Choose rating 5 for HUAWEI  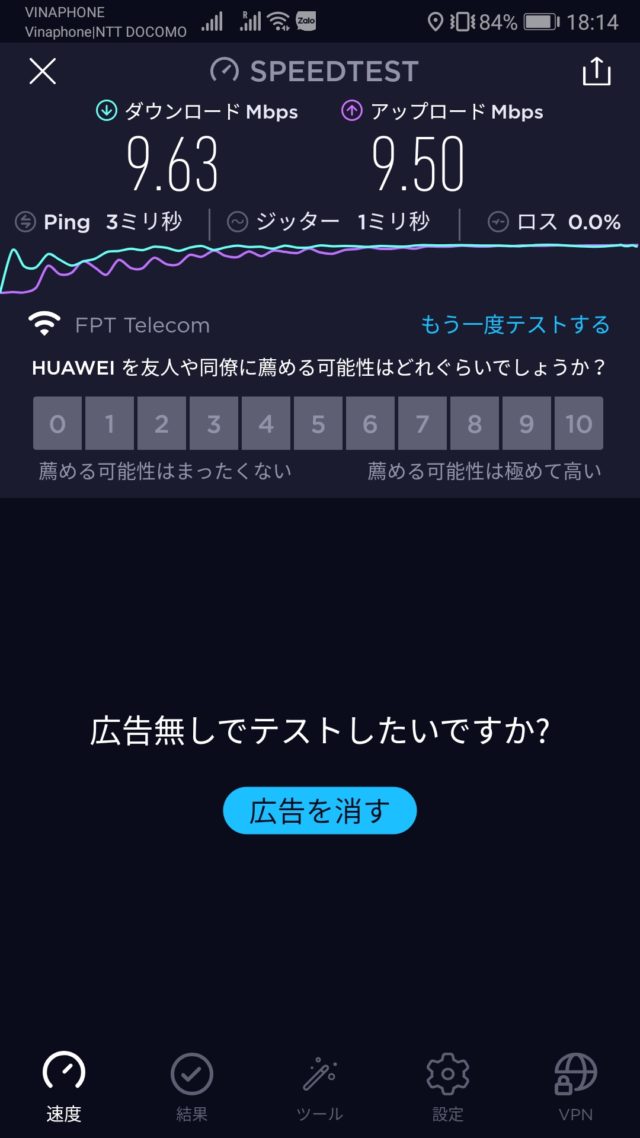(x=318, y=423)
